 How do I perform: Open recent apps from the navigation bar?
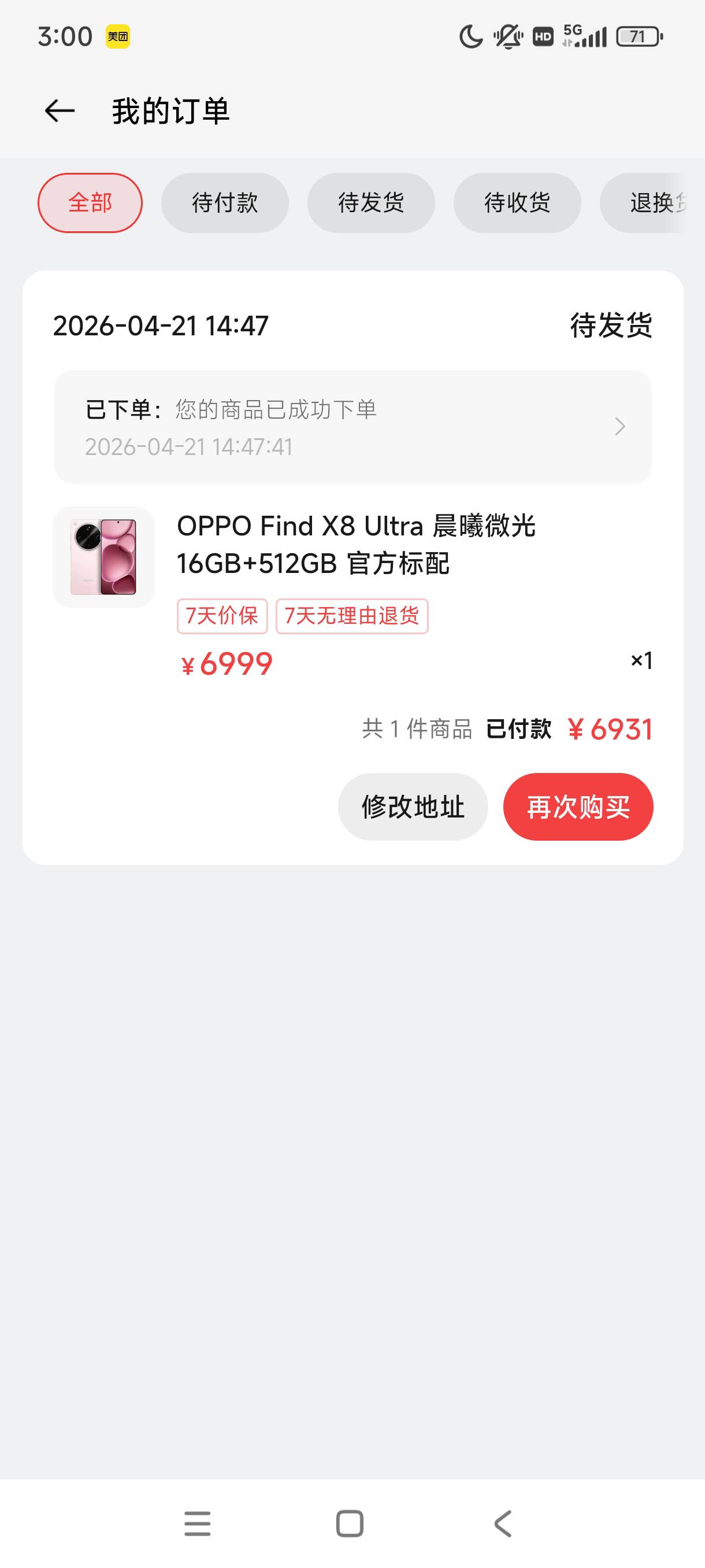pyautogui.click(x=198, y=1524)
